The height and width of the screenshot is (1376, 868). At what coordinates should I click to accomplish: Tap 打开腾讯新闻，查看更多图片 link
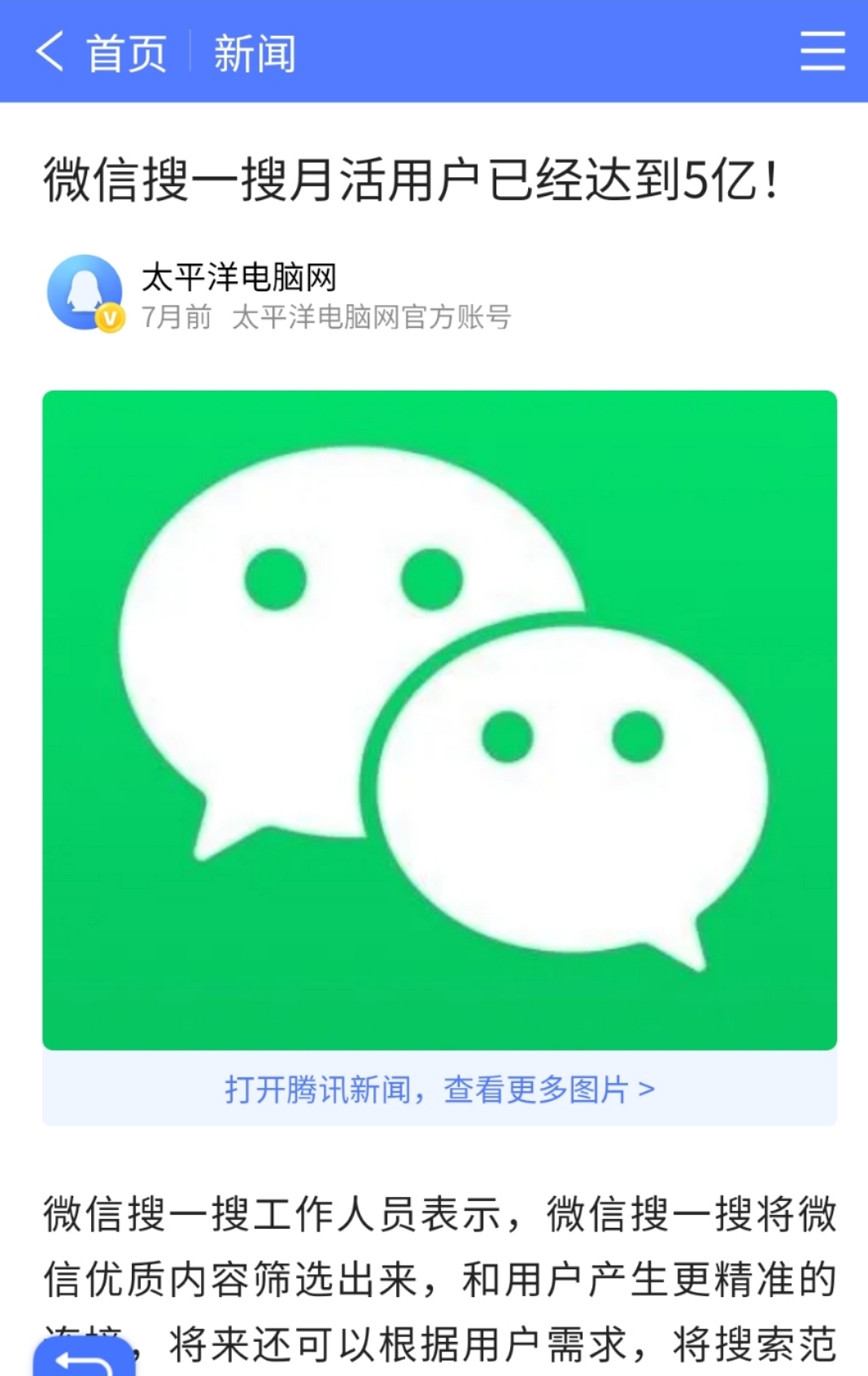point(439,1089)
